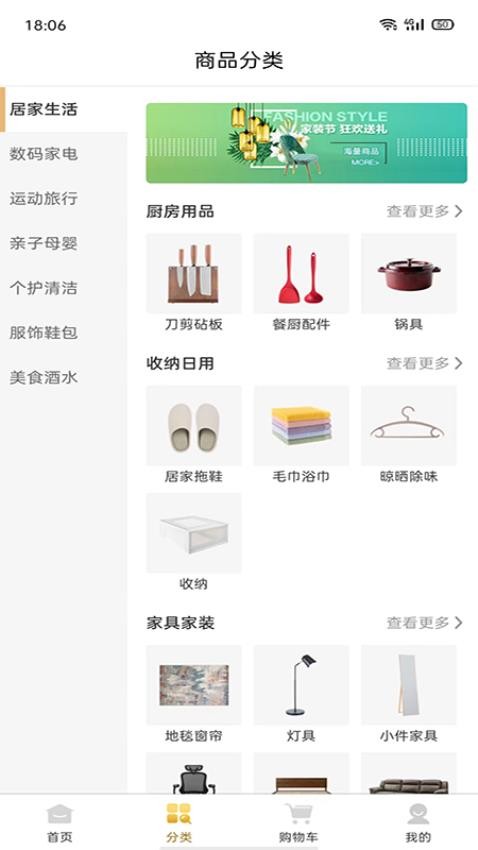Browse 小件家具 items

pyautogui.click(x=409, y=695)
